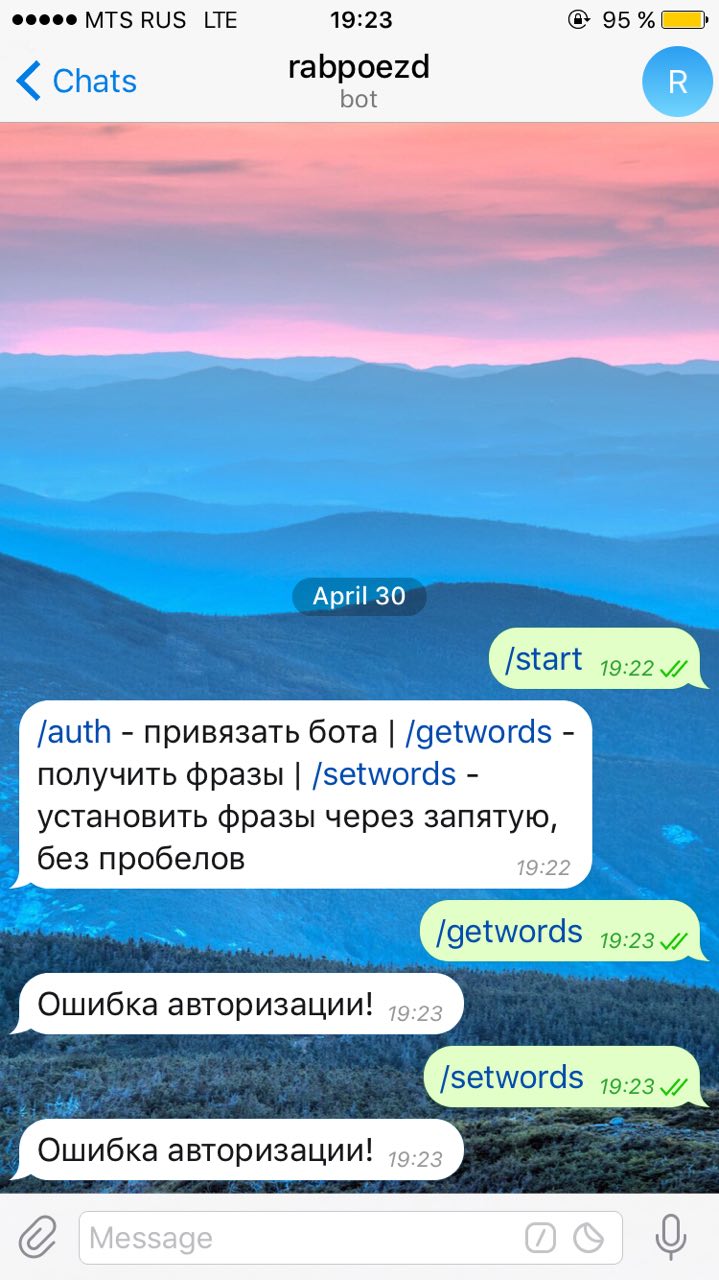Tap the sent /start command

tap(543, 659)
